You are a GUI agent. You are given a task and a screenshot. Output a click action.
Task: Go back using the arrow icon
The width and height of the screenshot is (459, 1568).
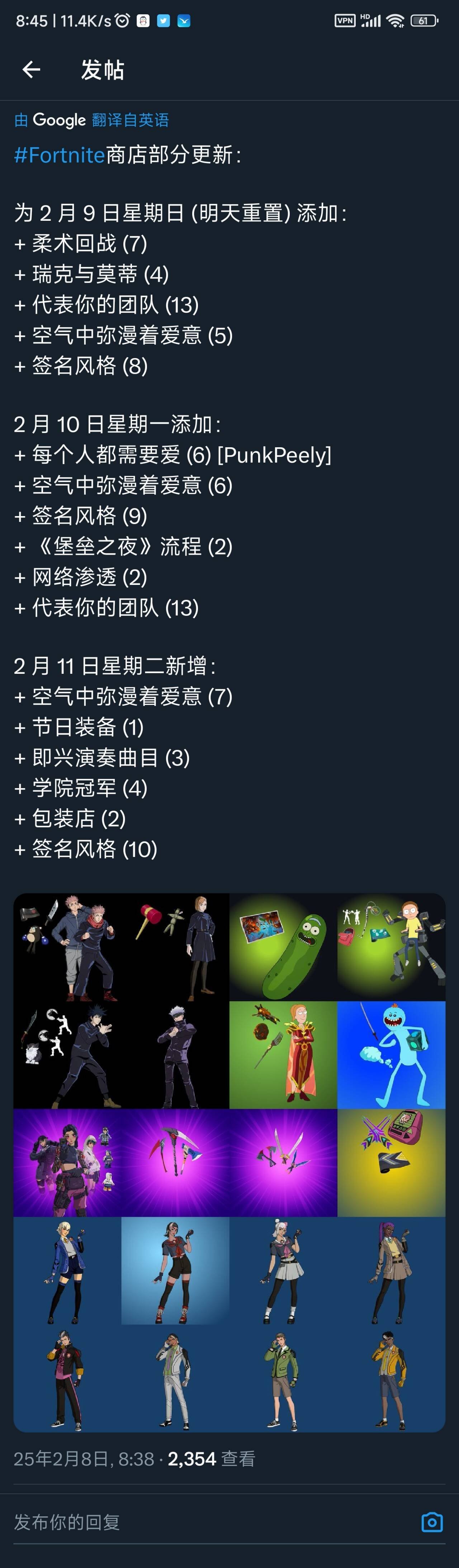(x=32, y=70)
